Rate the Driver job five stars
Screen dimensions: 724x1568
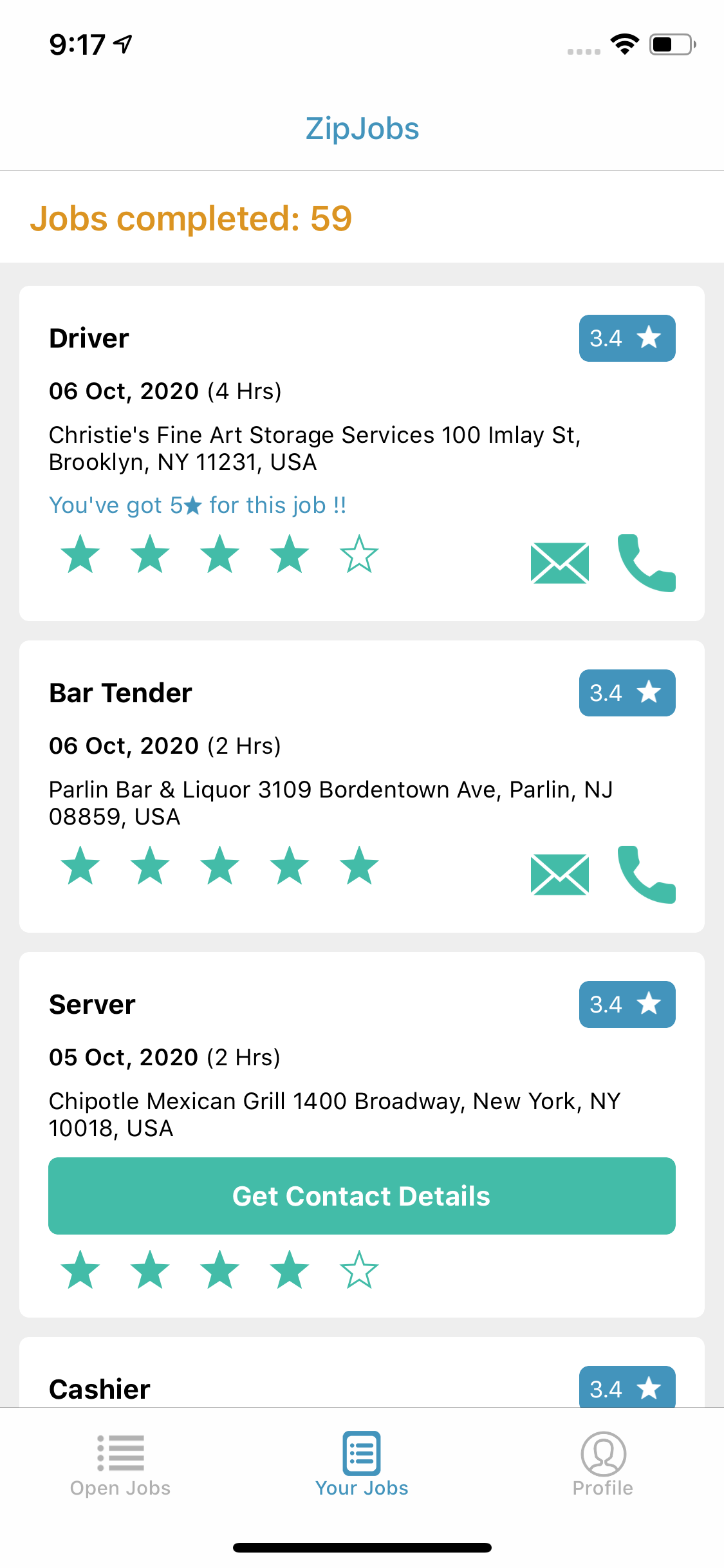(x=359, y=554)
